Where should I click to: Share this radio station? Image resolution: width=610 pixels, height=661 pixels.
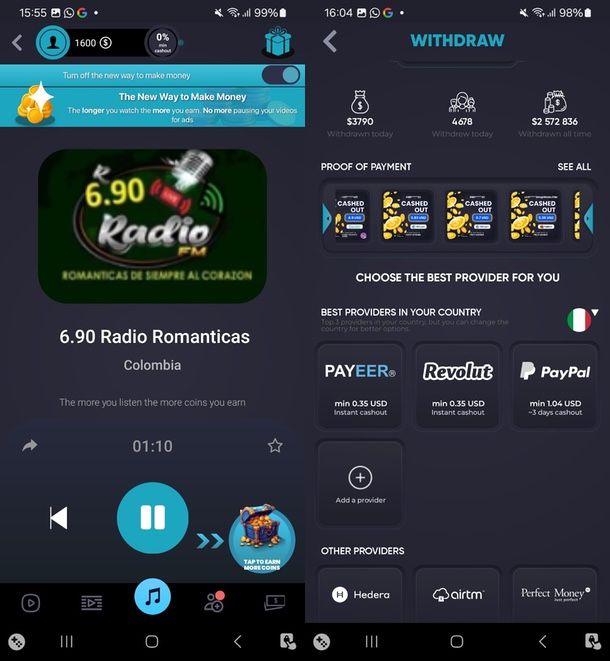pos(30,446)
